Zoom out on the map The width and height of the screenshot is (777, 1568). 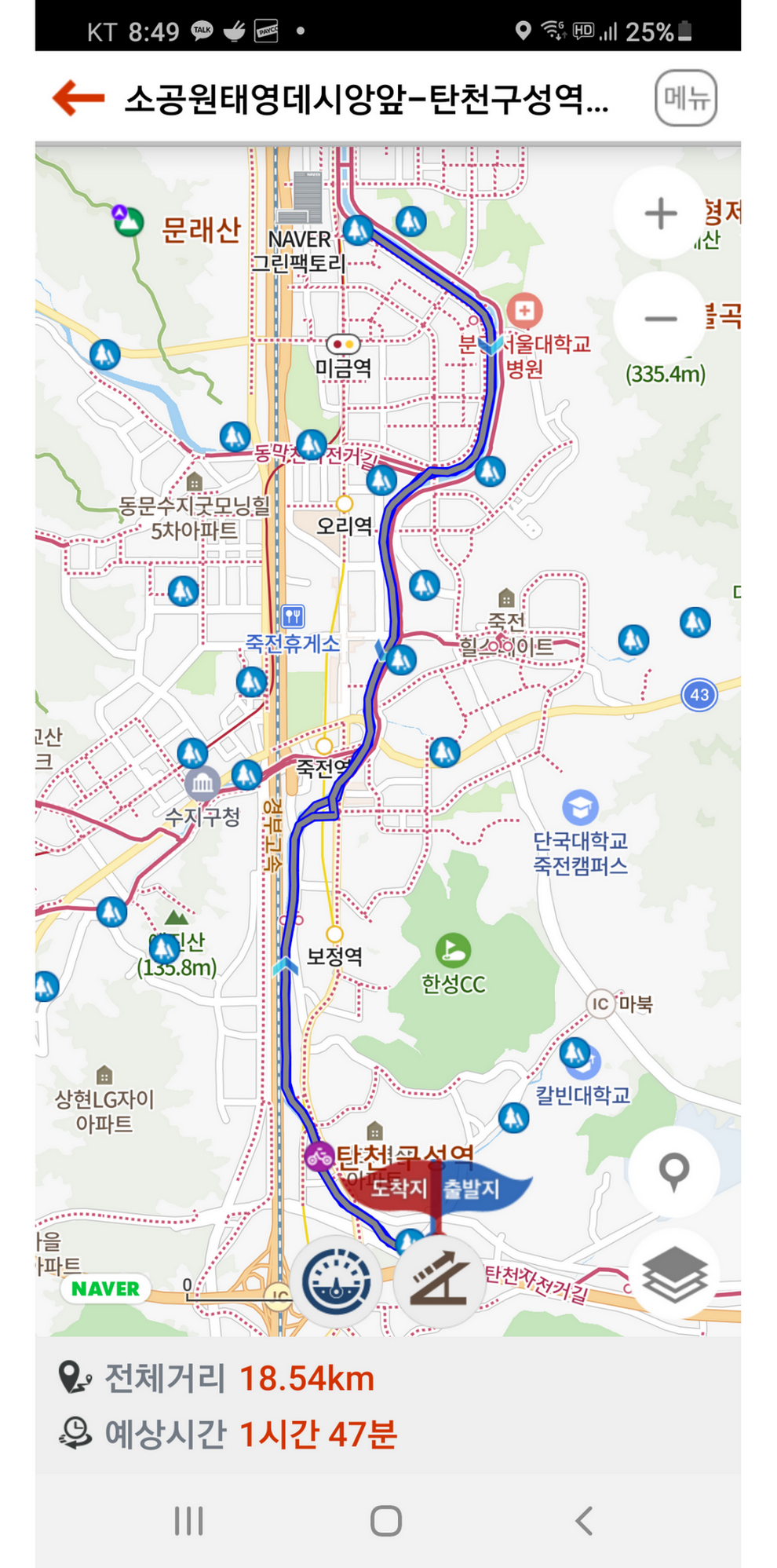(660, 319)
